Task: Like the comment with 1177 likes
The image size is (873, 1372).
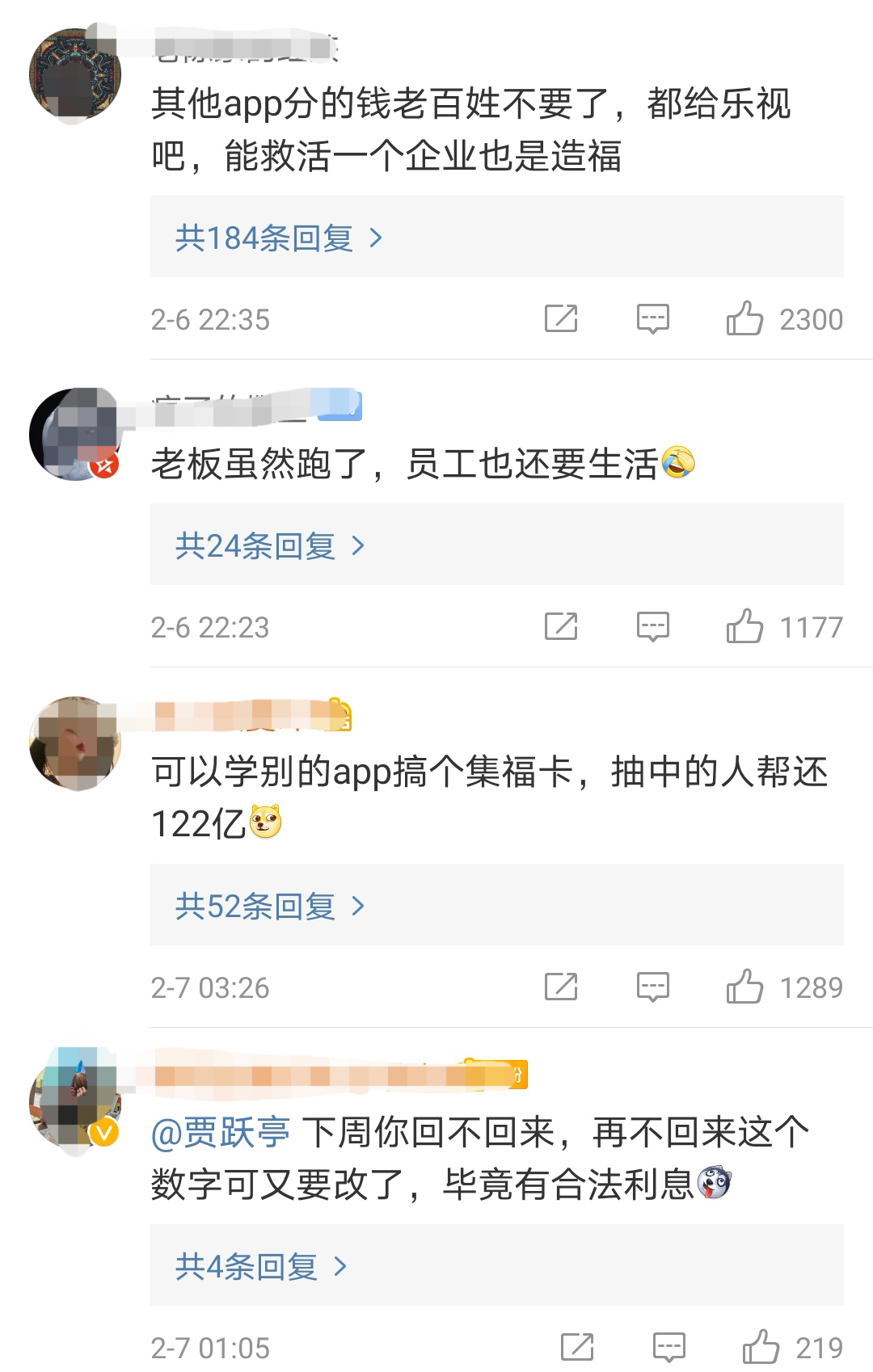Action: point(744,627)
